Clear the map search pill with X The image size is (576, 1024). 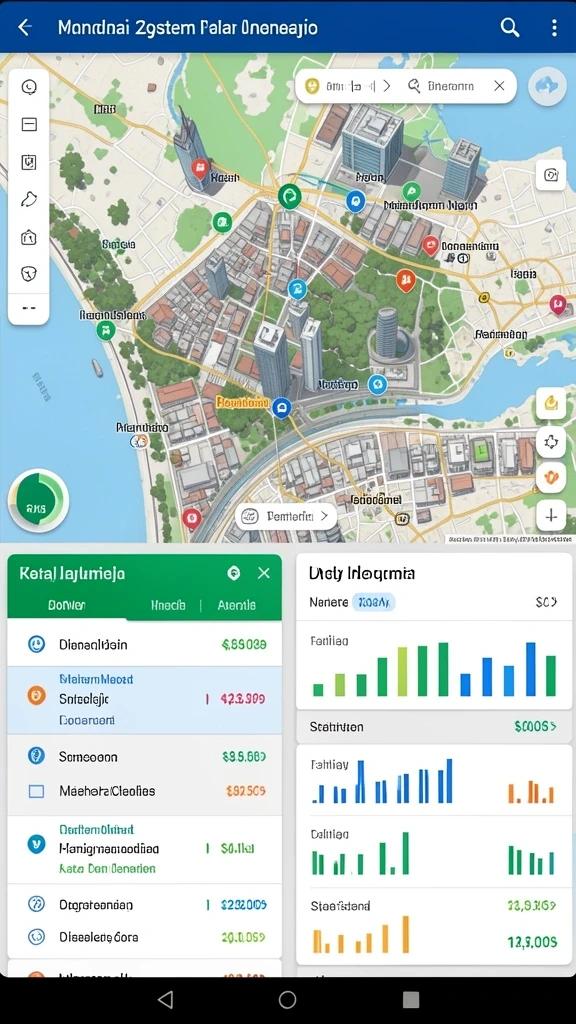[x=500, y=86]
